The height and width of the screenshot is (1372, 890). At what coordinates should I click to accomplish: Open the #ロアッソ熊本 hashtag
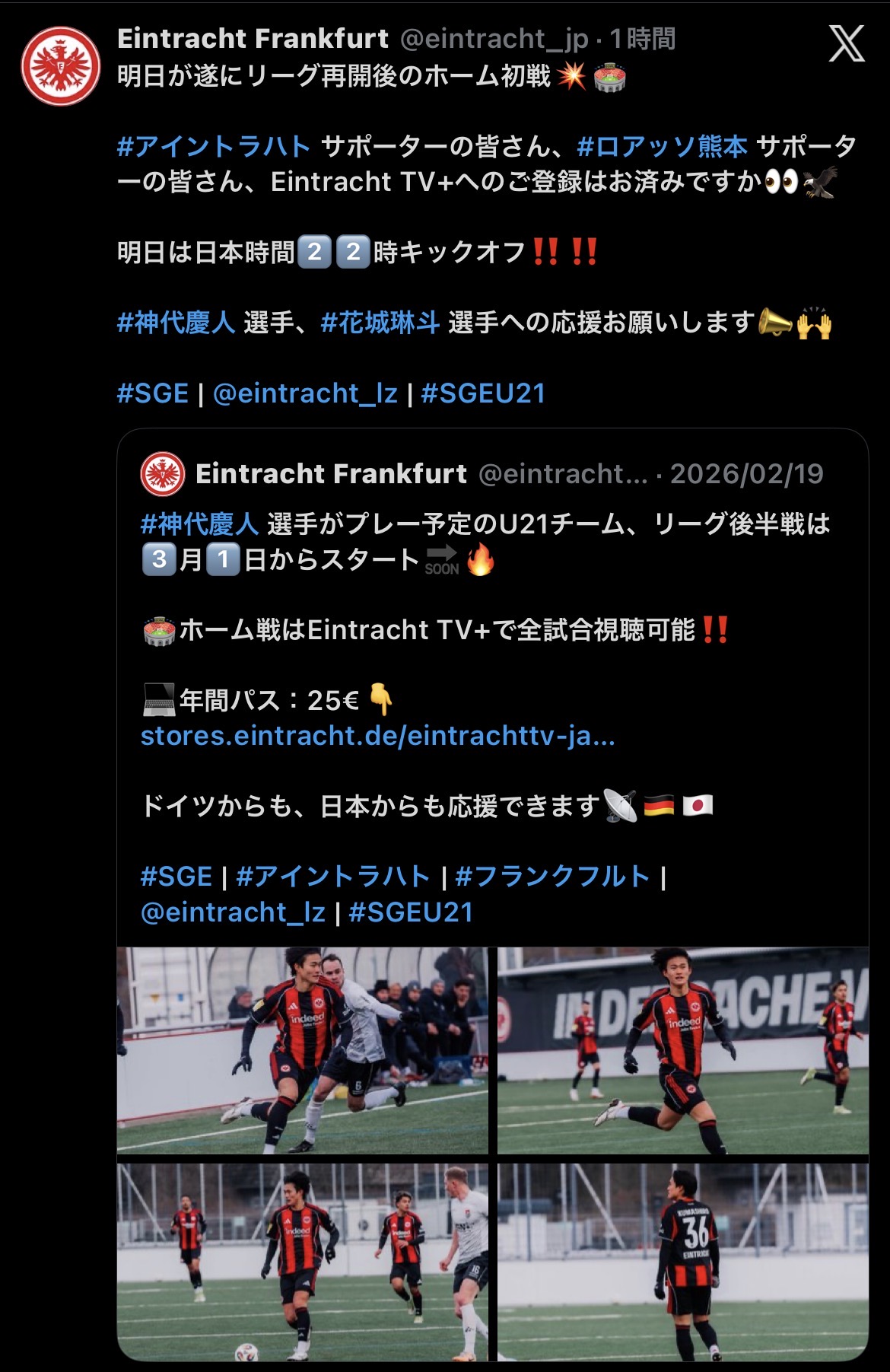pos(662,146)
